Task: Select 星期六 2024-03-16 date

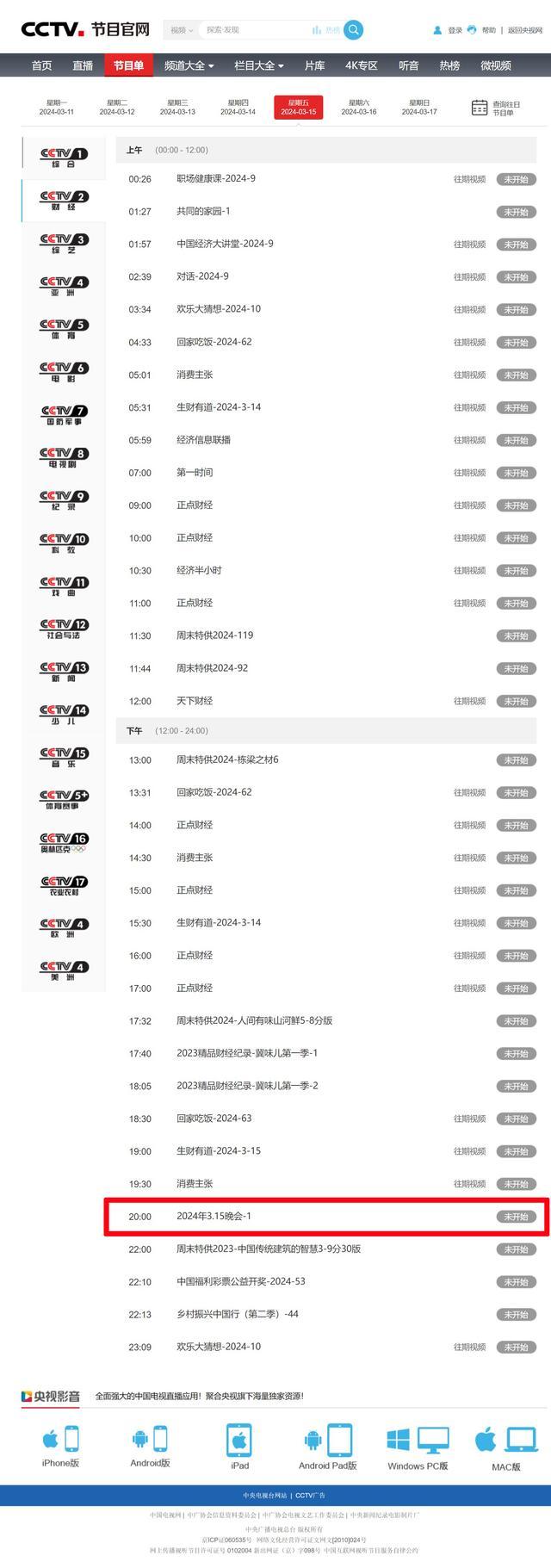Action: [359, 107]
